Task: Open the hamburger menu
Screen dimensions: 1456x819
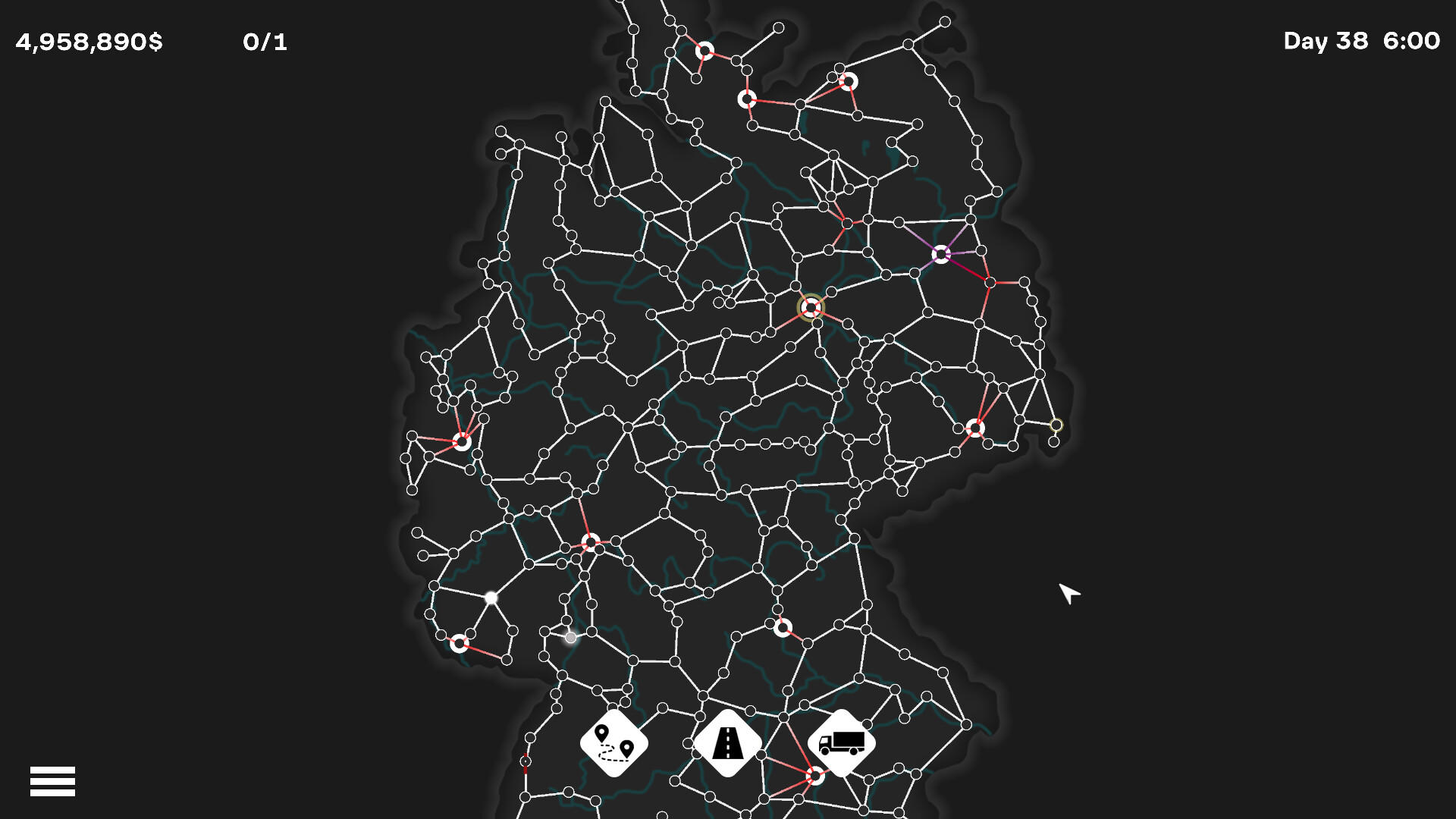Action: (52, 781)
